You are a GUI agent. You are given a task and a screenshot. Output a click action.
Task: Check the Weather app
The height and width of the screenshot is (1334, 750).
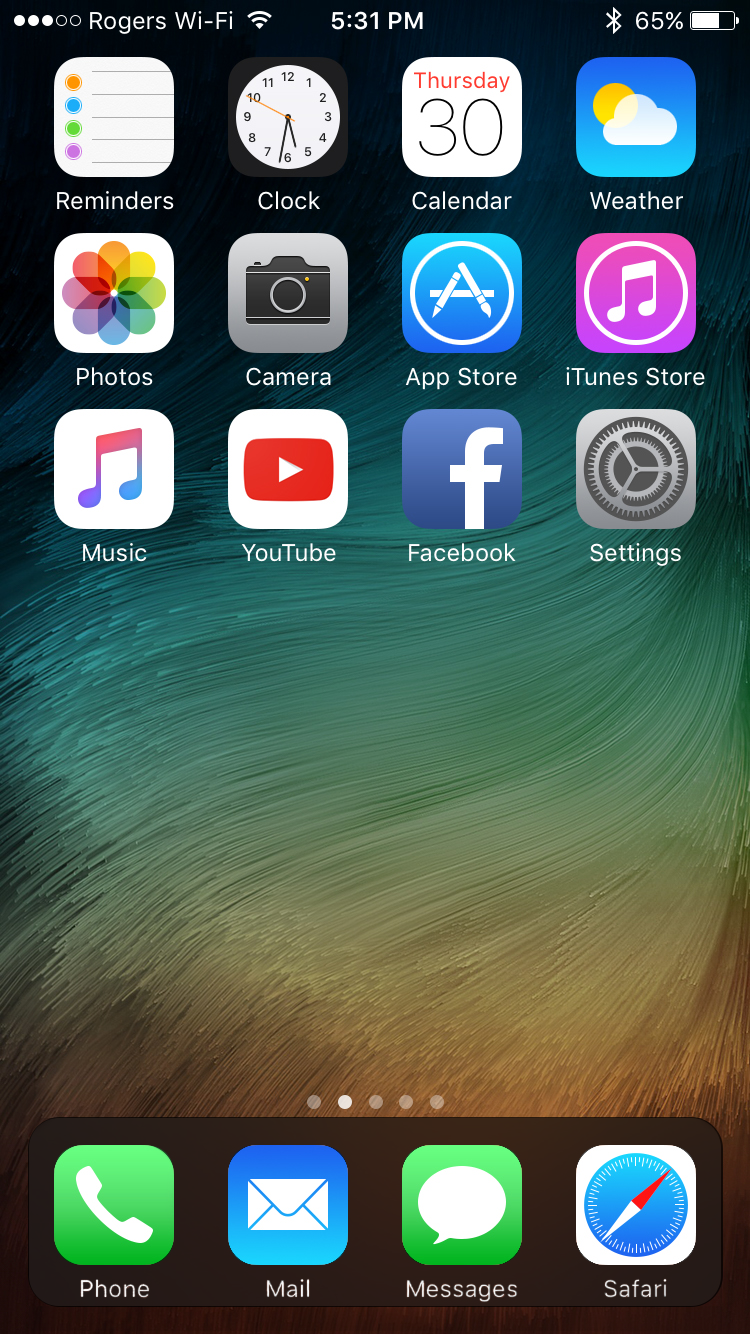tap(636, 117)
